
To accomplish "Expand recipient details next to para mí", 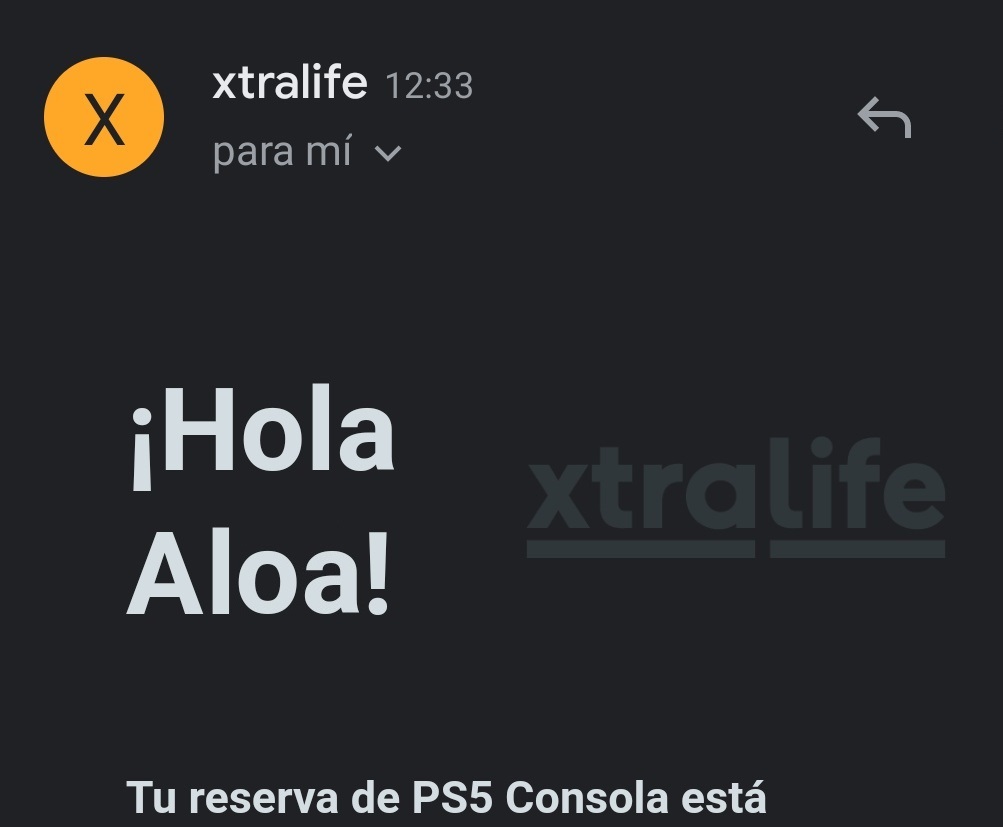I will point(387,154).
